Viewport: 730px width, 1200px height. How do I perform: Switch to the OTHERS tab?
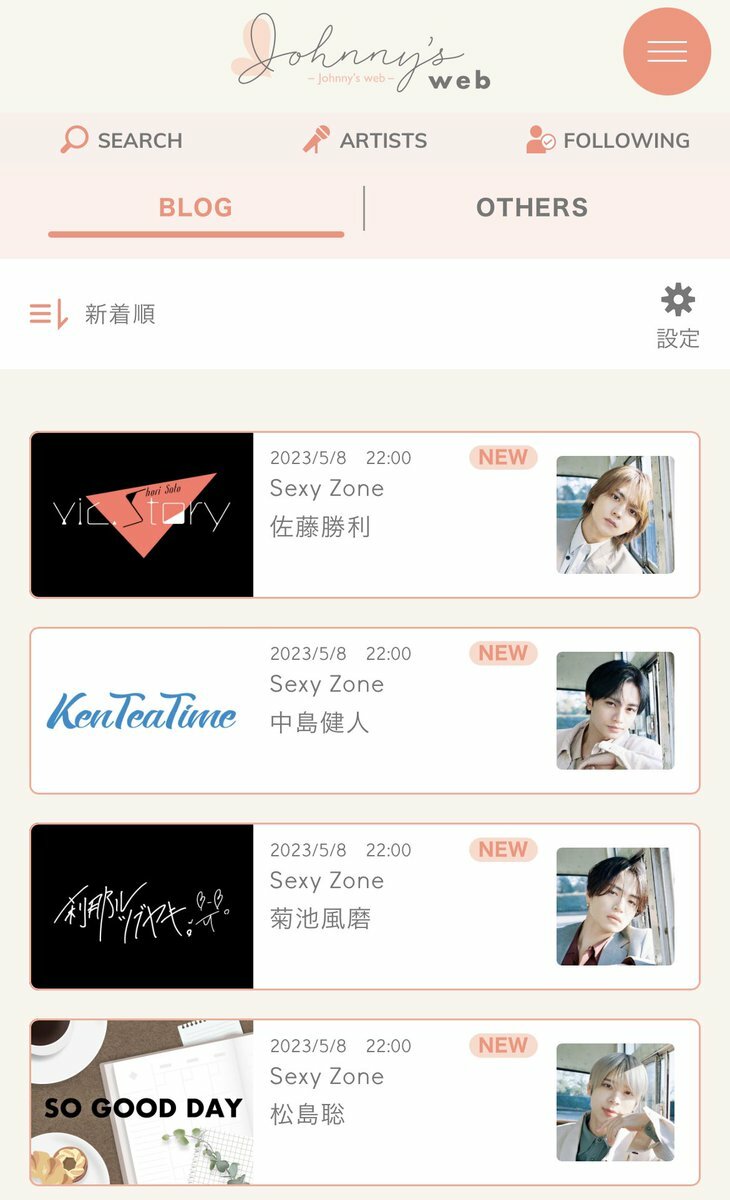(x=531, y=208)
